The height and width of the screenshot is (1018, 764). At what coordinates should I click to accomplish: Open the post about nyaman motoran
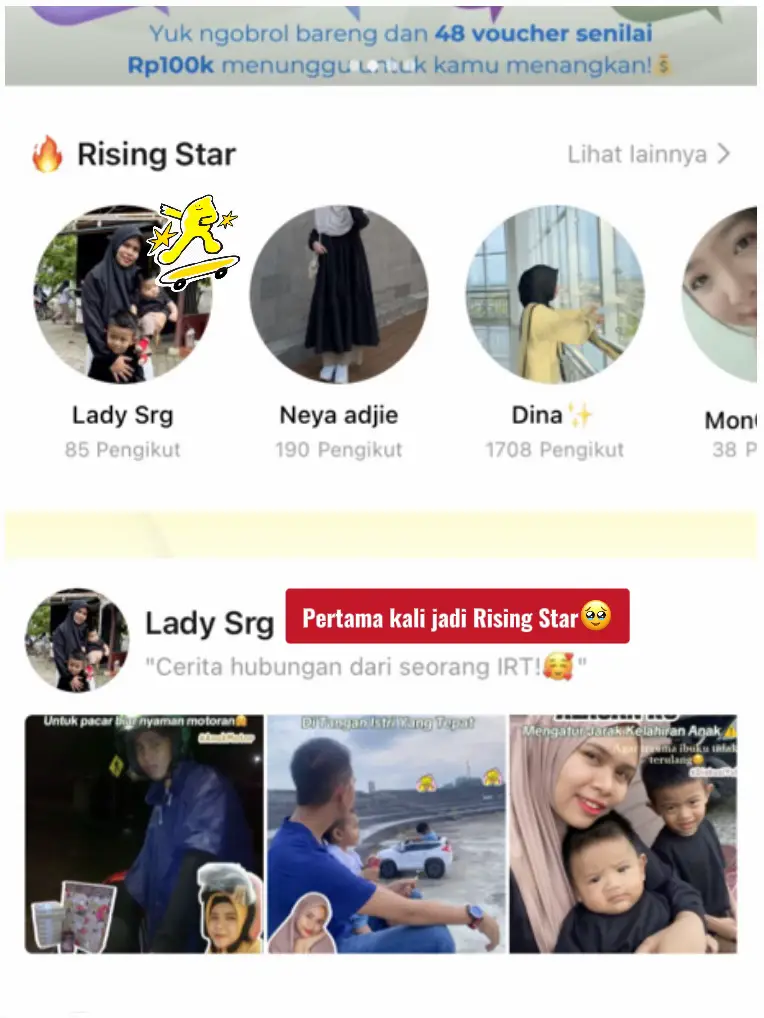[x=144, y=833]
